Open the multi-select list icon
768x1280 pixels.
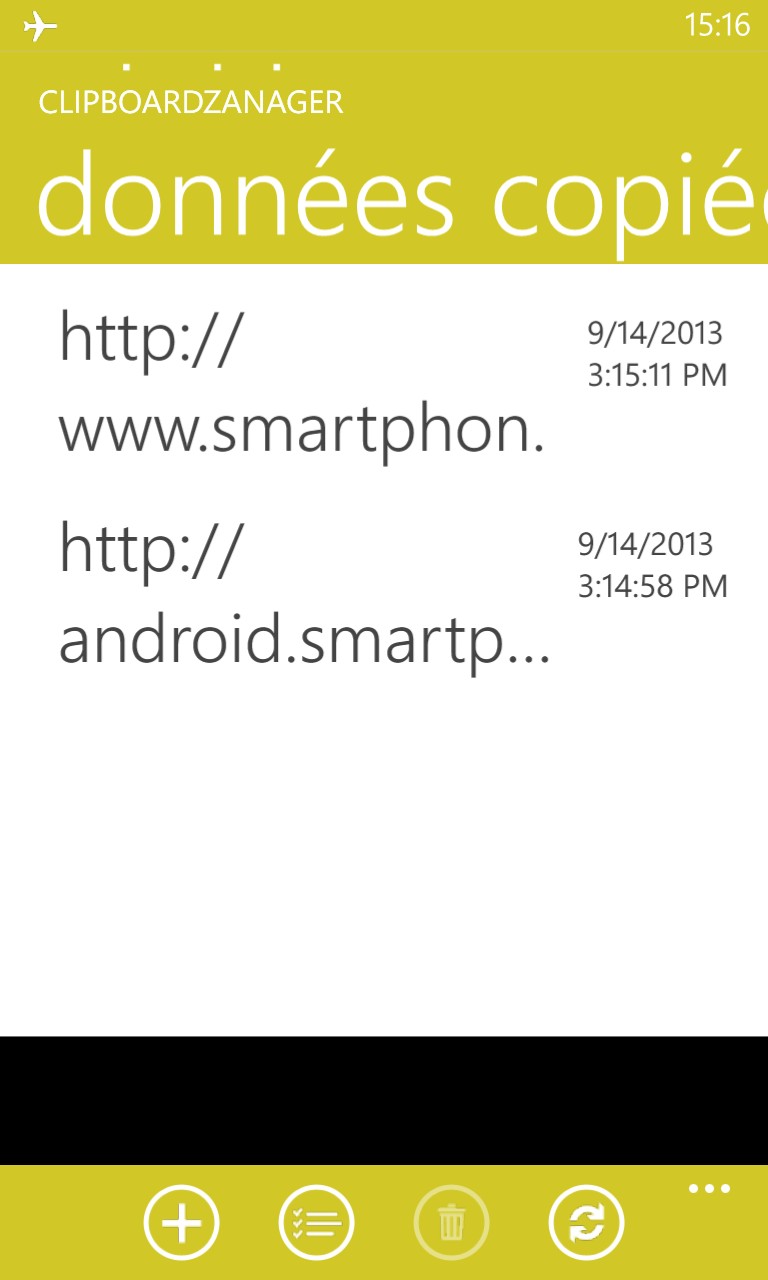(x=316, y=1222)
